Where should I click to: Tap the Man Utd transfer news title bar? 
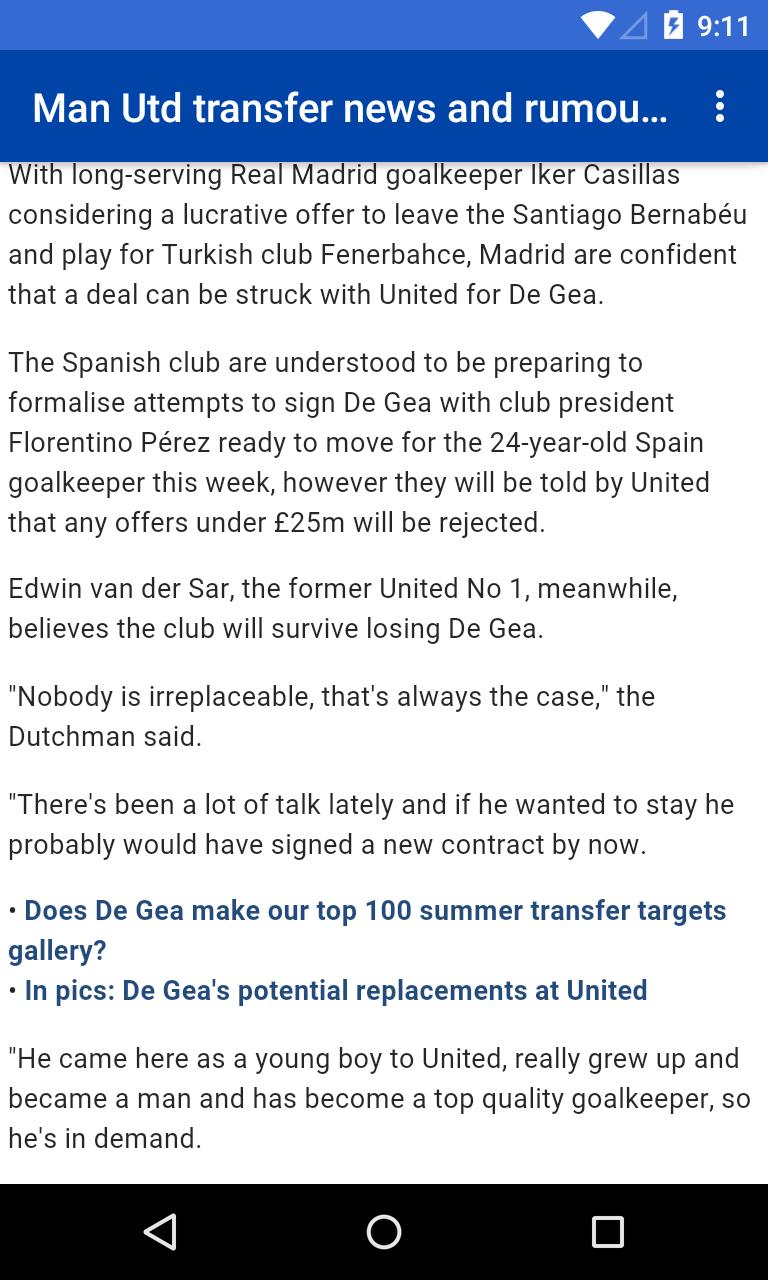click(x=350, y=106)
